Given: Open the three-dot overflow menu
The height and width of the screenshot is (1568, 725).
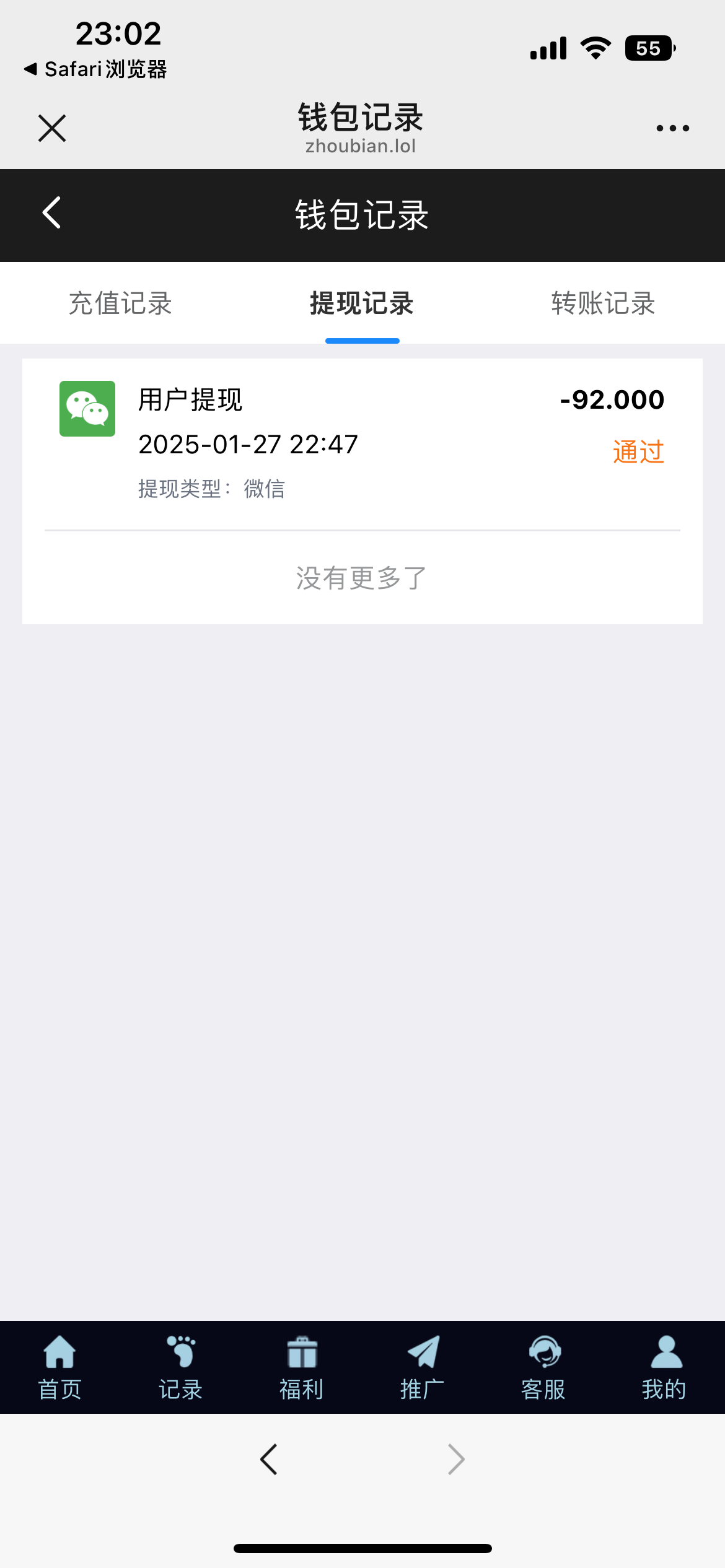Looking at the screenshot, I should point(672,128).
